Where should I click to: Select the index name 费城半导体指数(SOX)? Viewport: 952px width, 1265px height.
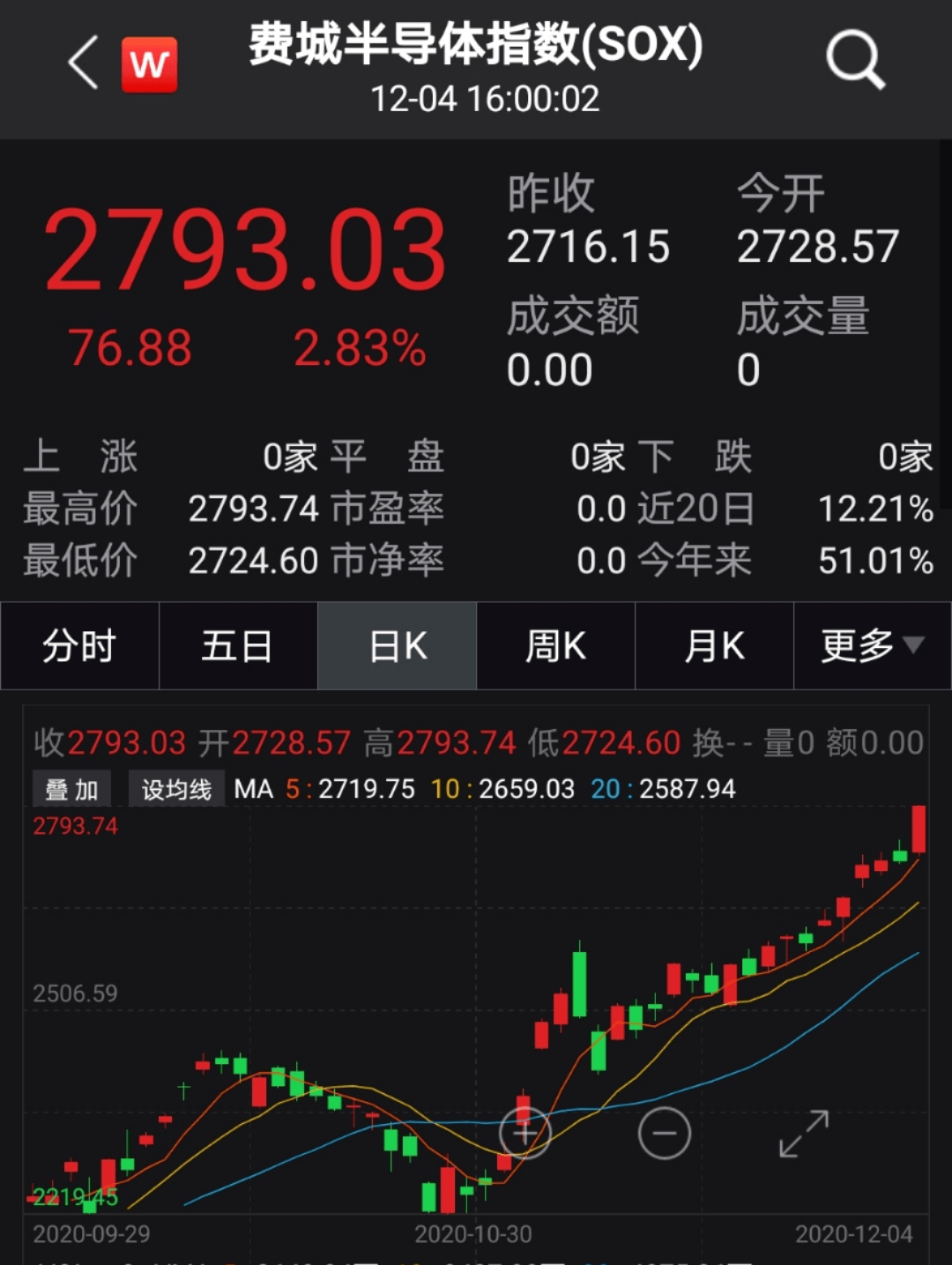[x=476, y=48]
